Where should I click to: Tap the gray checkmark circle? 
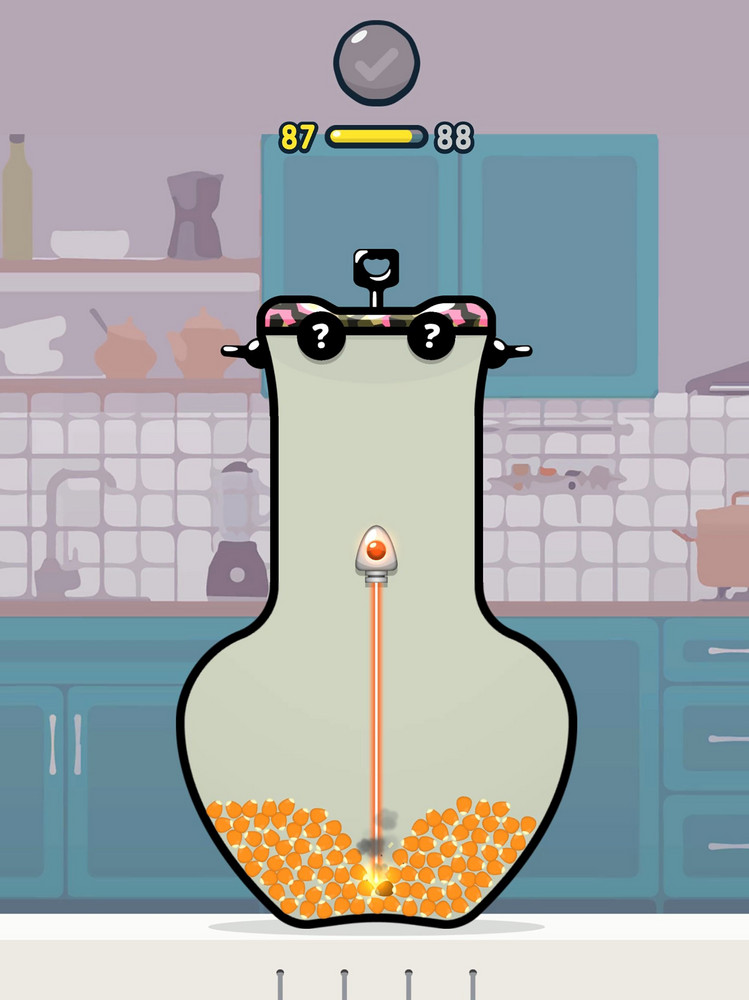tap(377, 62)
